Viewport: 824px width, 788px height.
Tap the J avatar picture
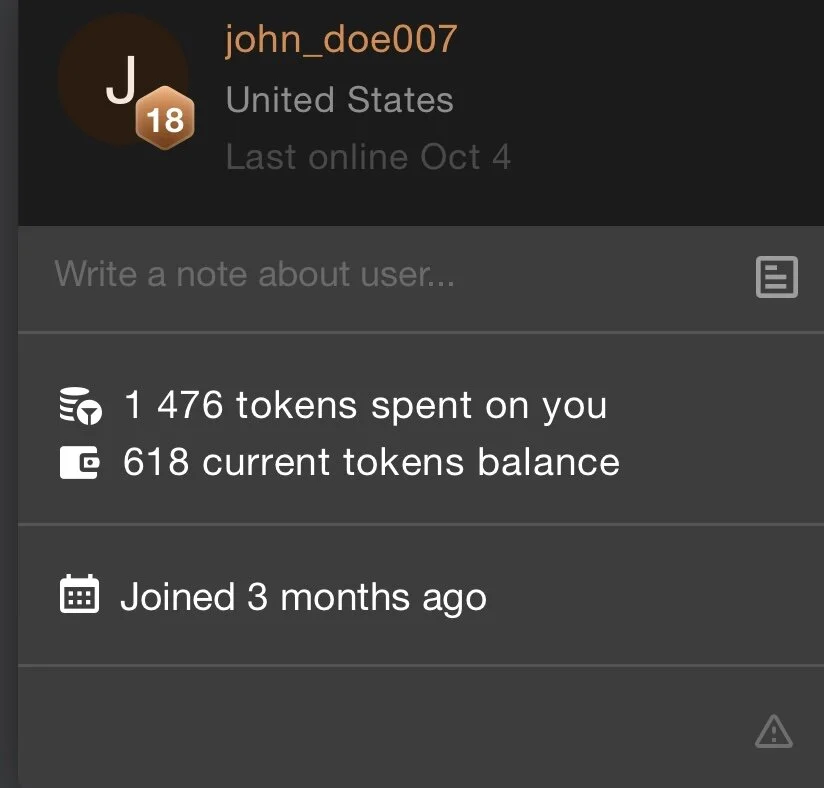[122, 80]
